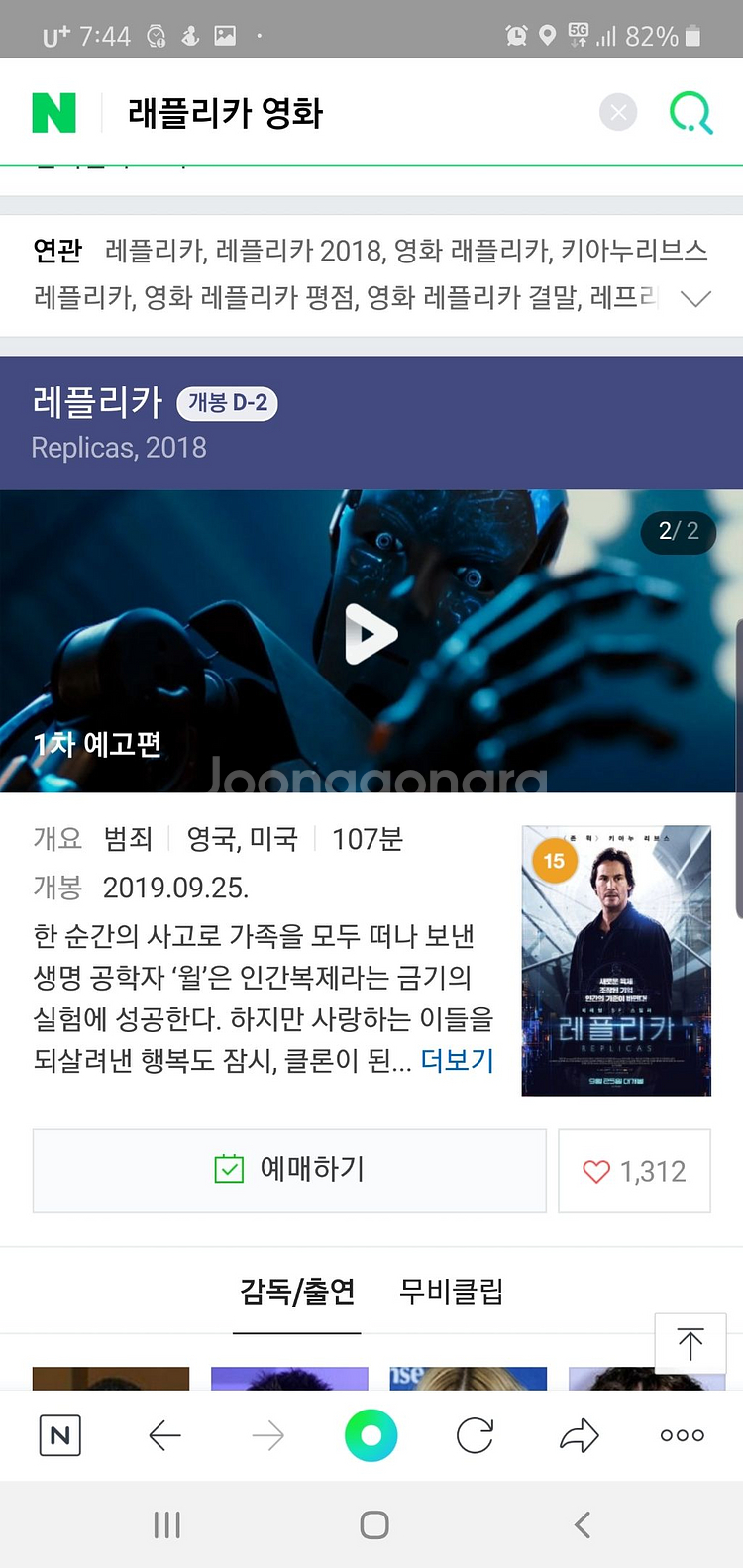Tap the 예매하기 booking button
The width and height of the screenshot is (743, 1568).
click(289, 1170)
